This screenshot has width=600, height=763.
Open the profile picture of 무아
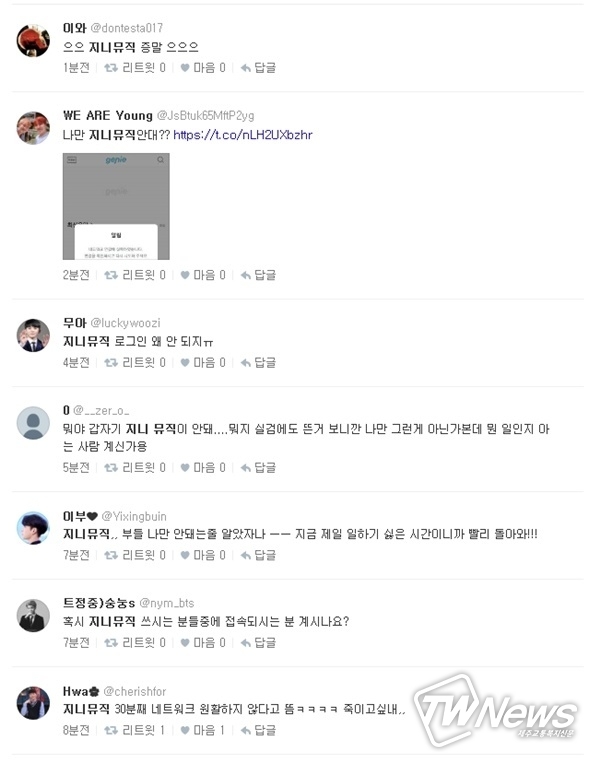33,335
